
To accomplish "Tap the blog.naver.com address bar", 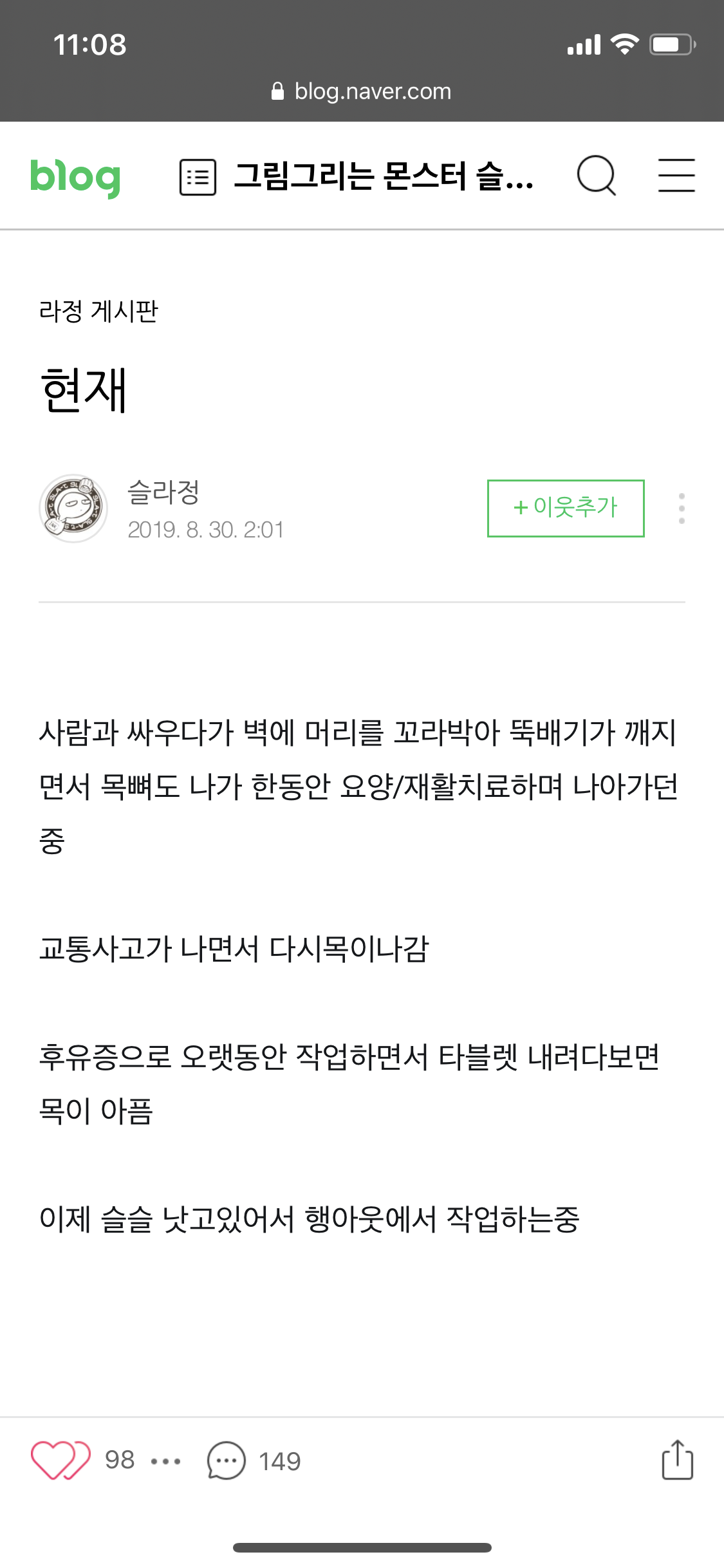I will point(362,91).
